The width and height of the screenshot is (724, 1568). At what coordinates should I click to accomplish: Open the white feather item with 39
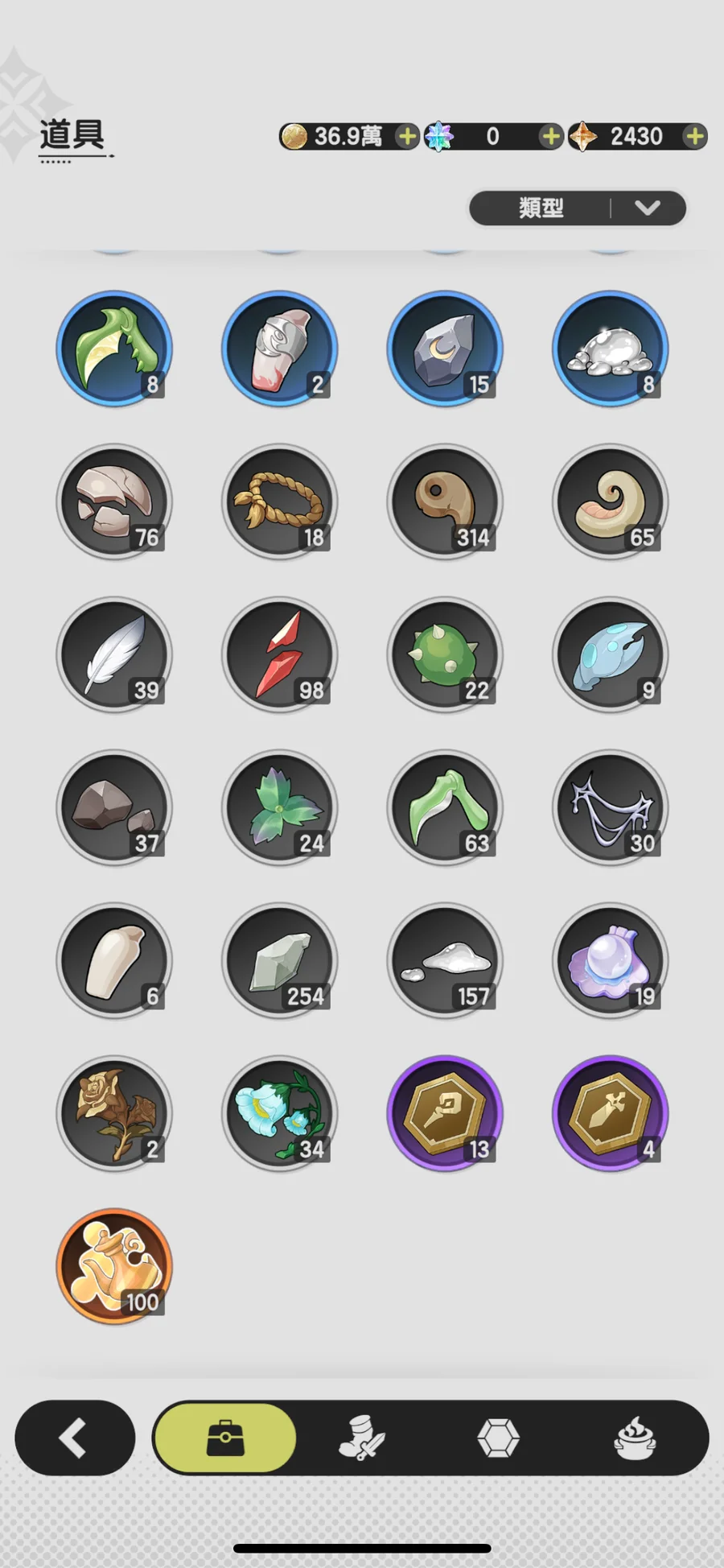pos(114,655)
